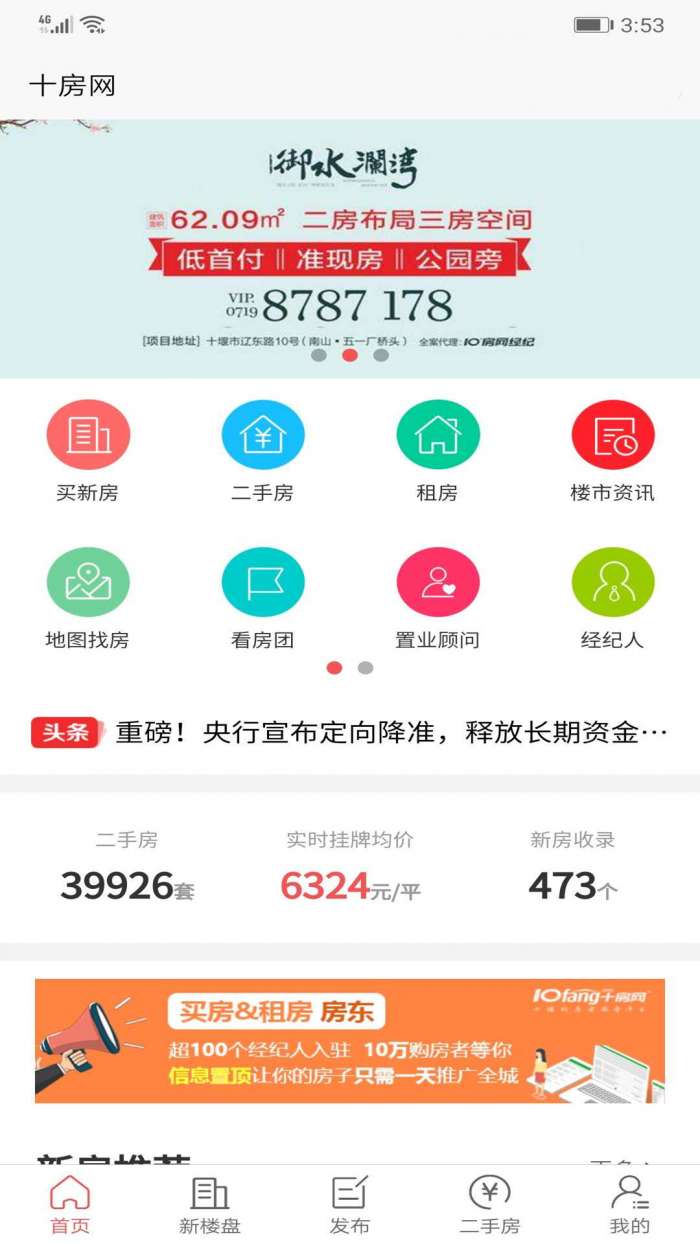Switch to the 二手房 bottom tab
The image size is (700, 1244).
[490, 1204]
